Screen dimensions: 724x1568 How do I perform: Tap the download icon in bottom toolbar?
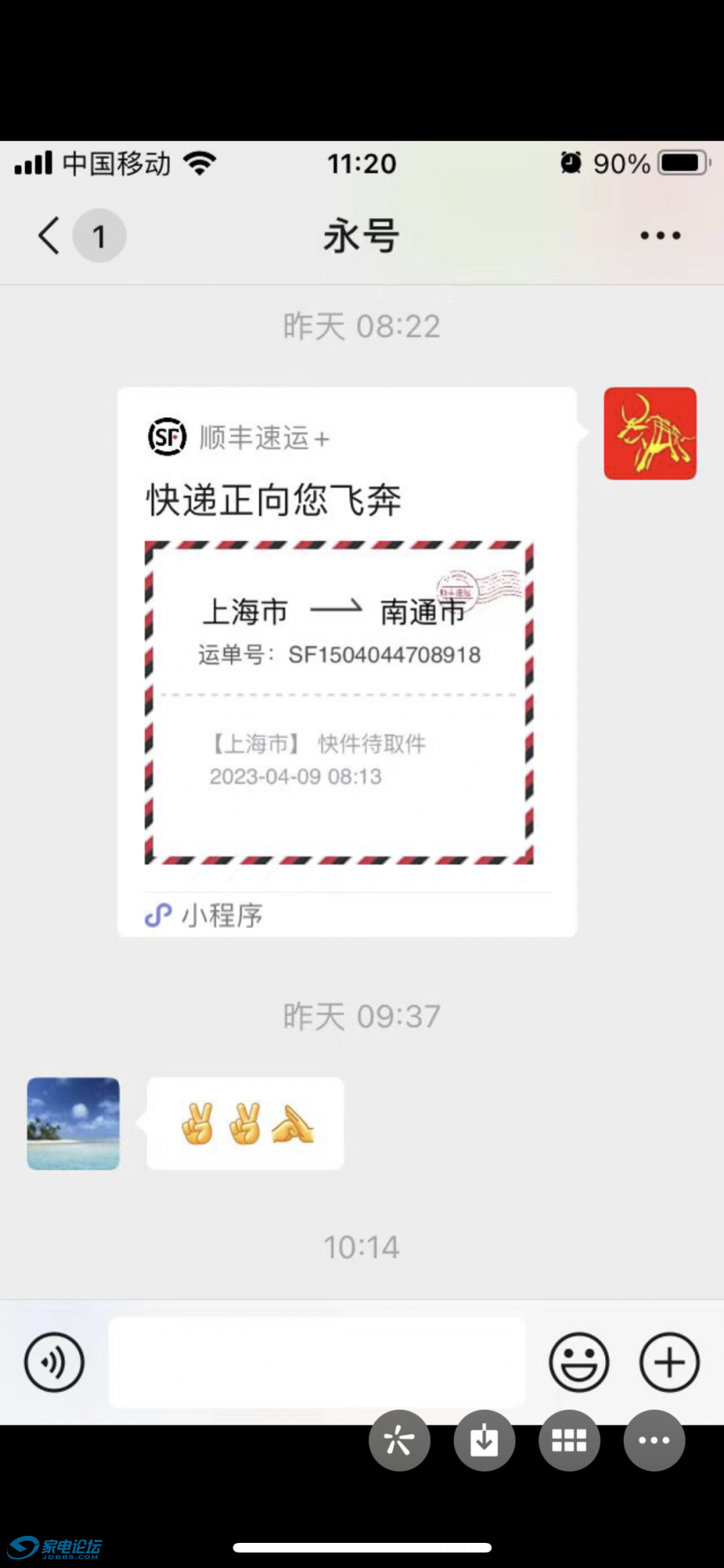coord(484,1440)
